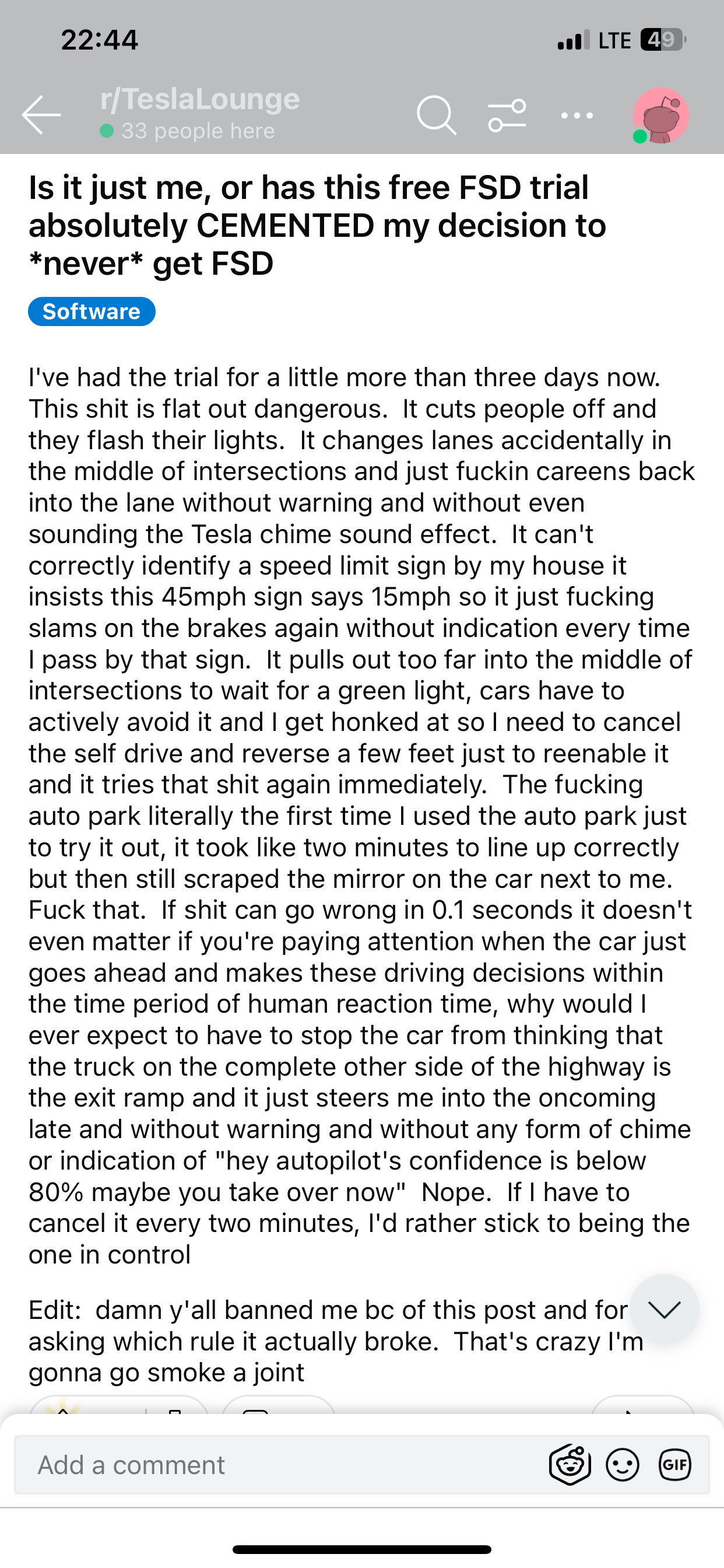This screenshot has height=1568, width=724.
Task: Select the Software flair chip
Action: pos(92,311)
